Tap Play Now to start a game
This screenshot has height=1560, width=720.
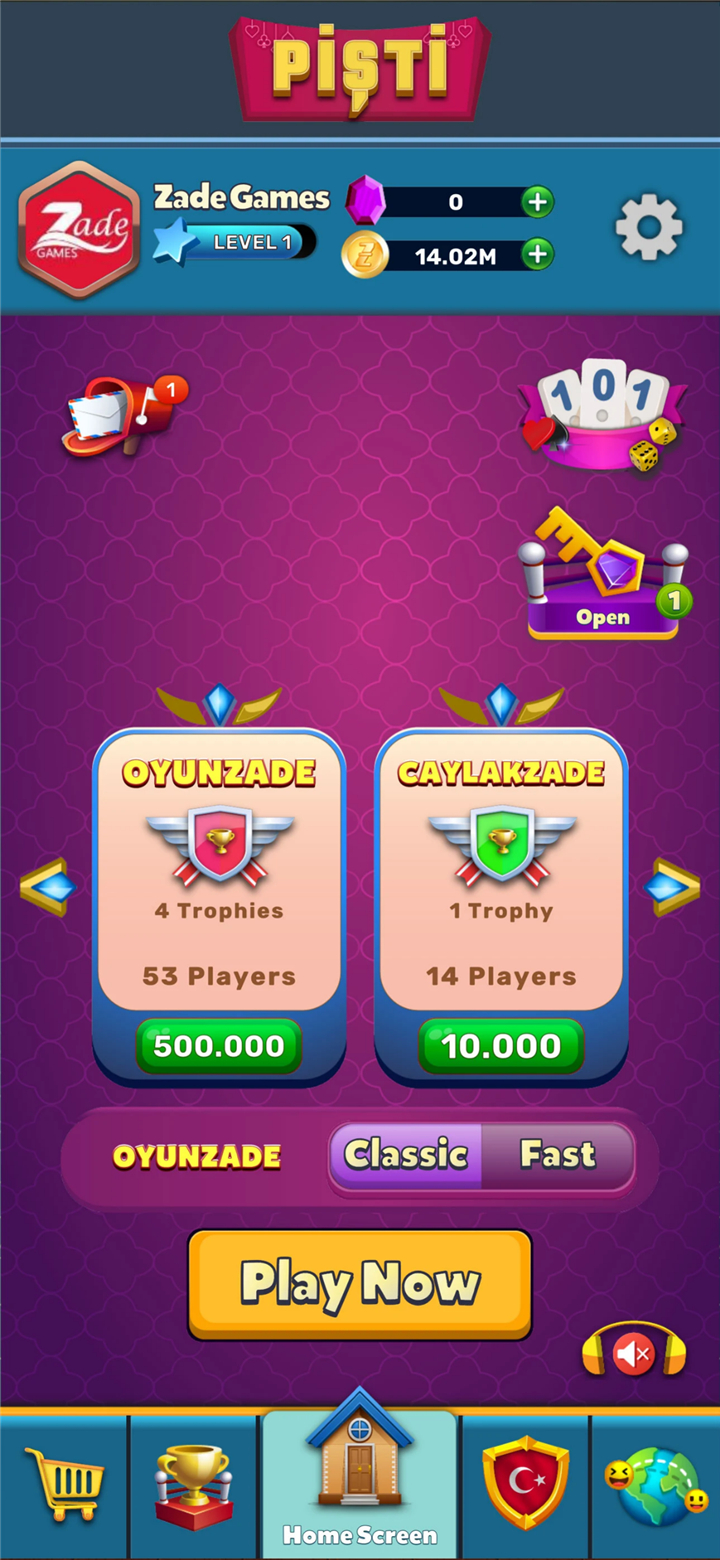[x=360, y=1285]
